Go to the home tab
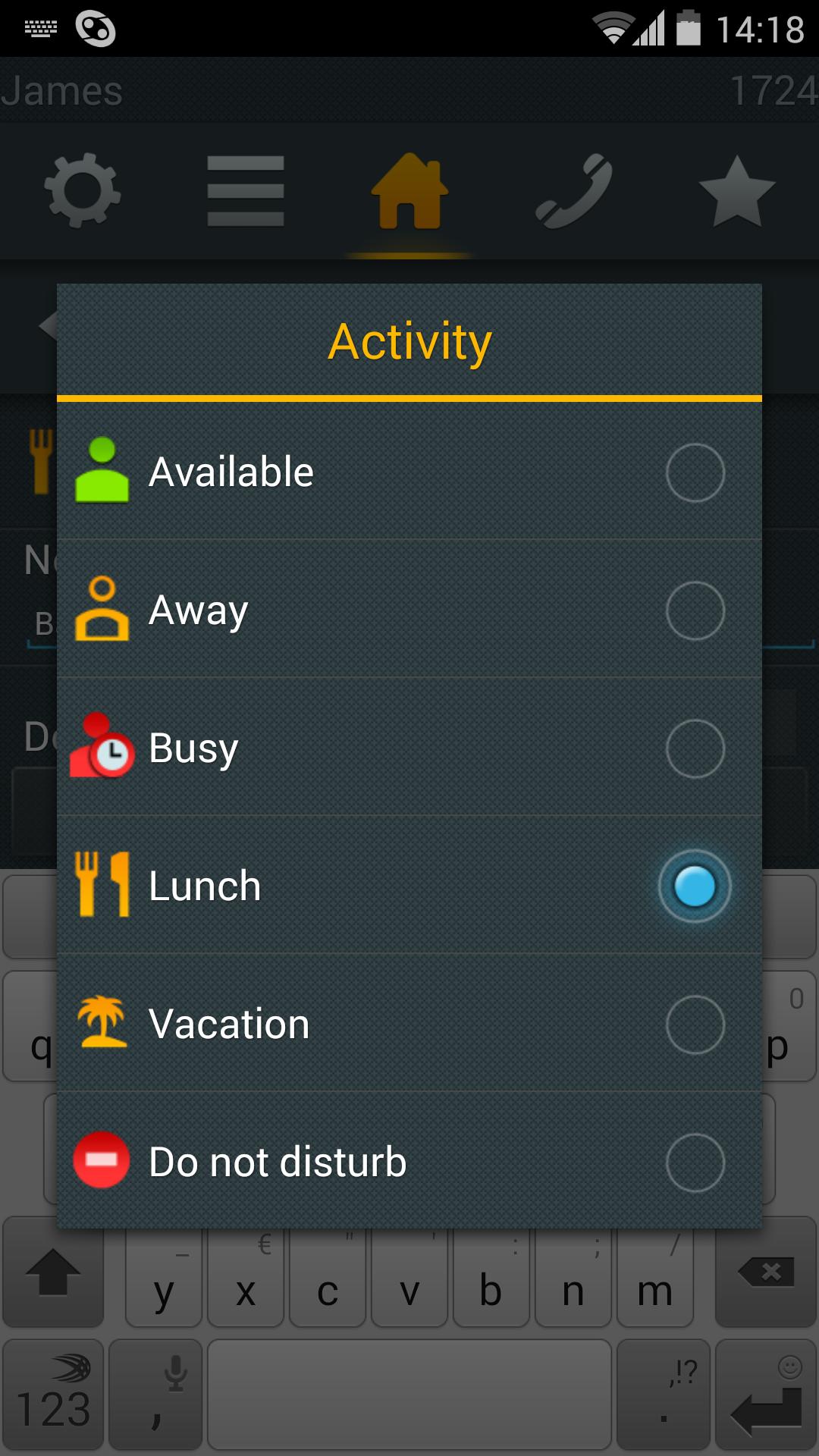819x1456 pixels. coord(409,191)
